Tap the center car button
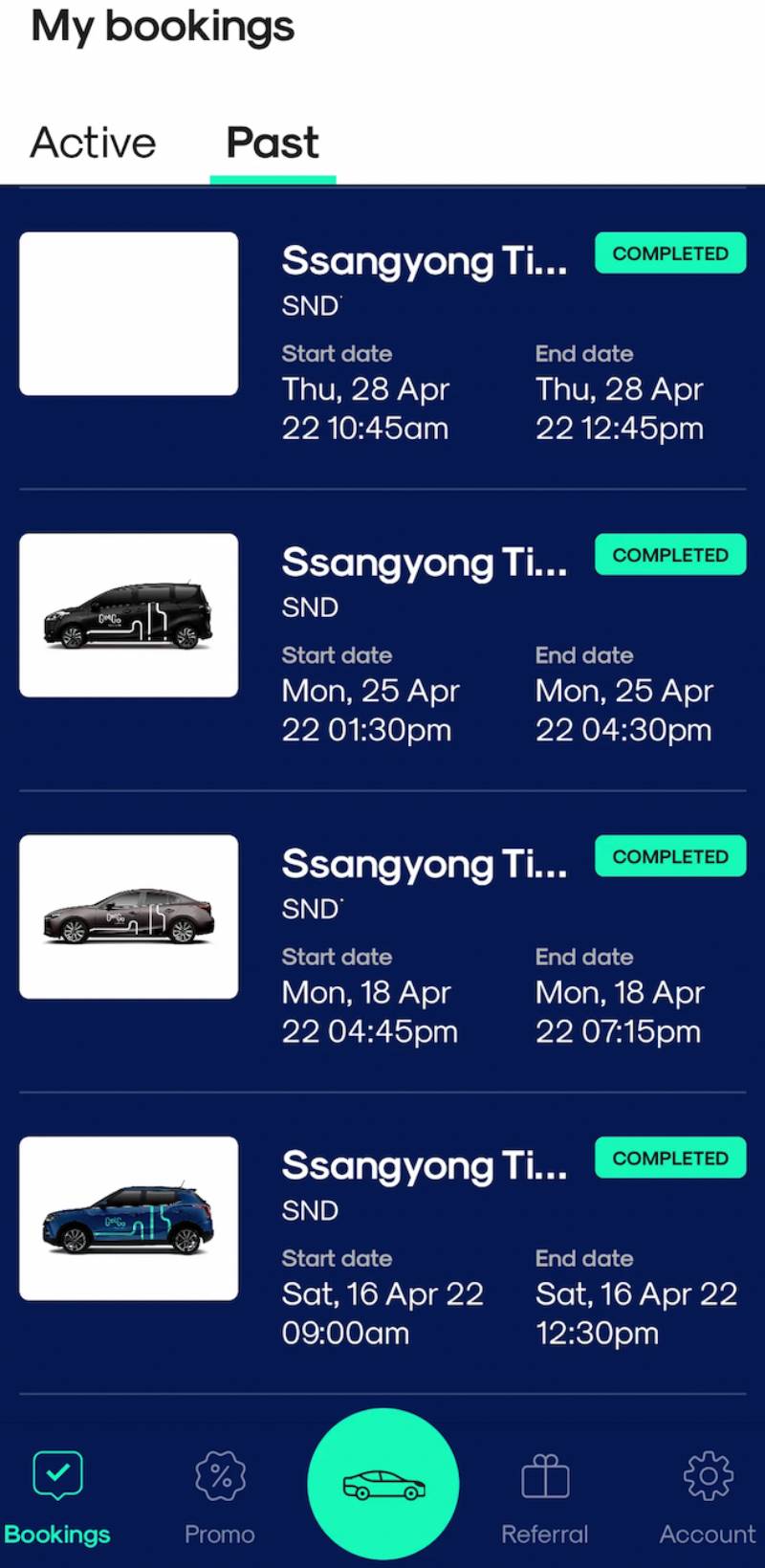The image size is (765, 1568). point(382,1484)
